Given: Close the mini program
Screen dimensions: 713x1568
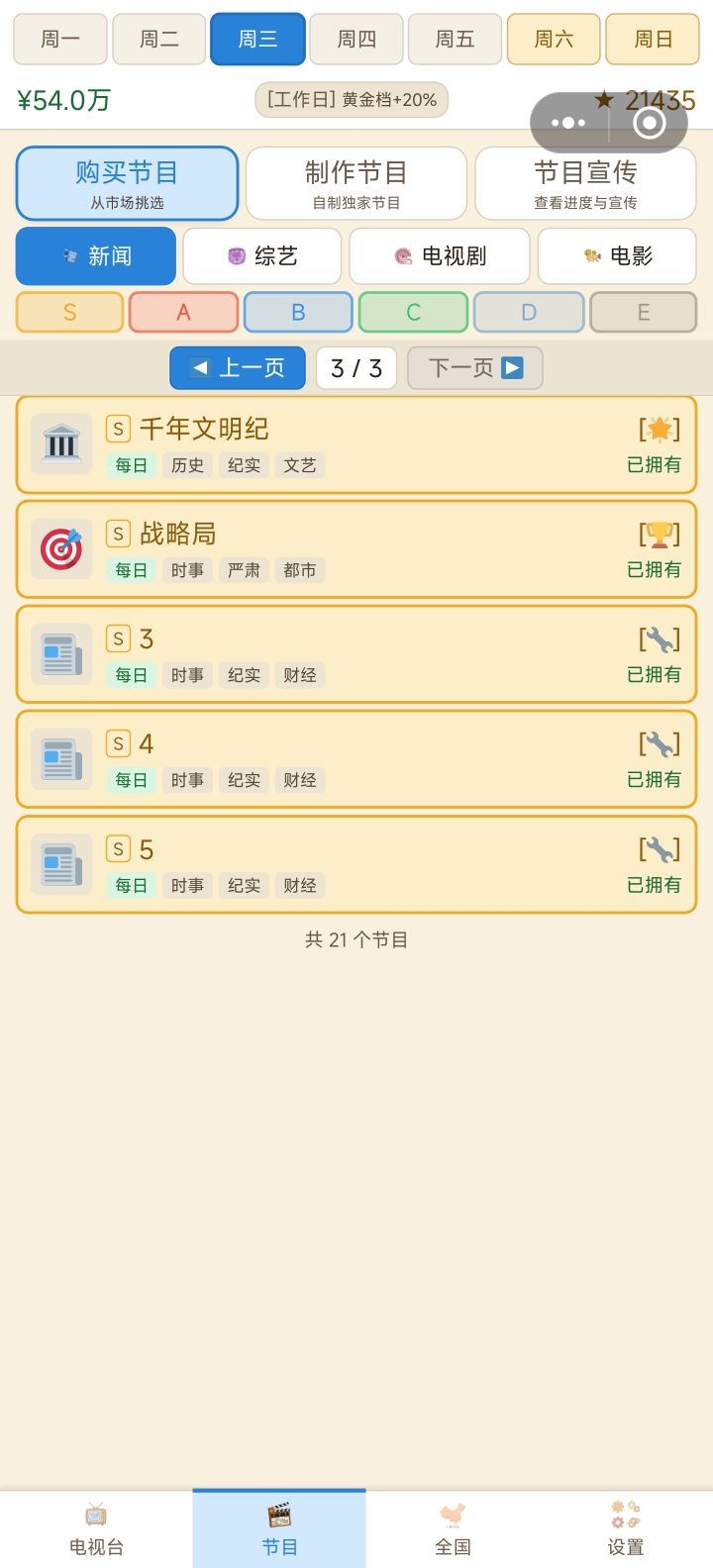Looking at the screenshot, I should pos(650,123).
